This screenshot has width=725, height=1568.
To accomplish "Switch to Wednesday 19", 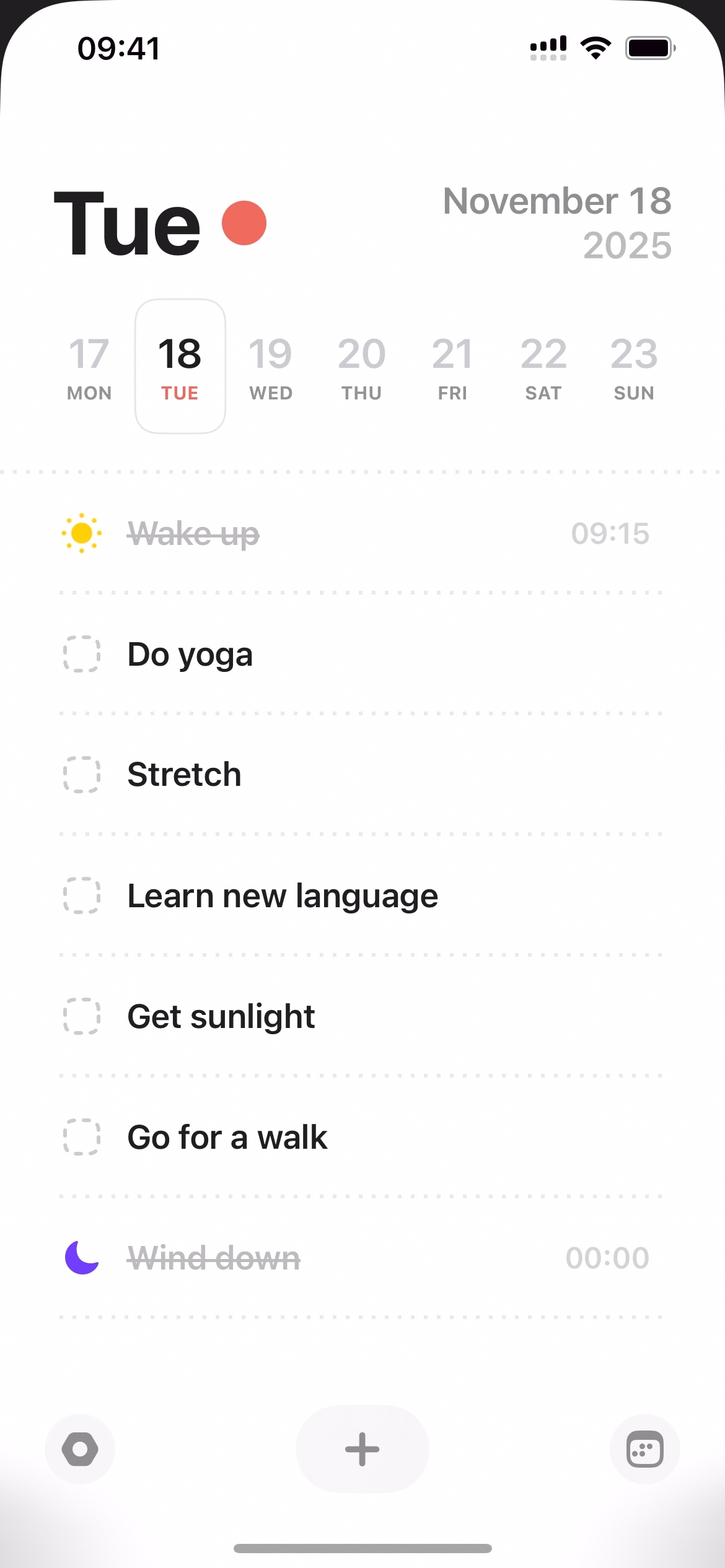I will coord(271,367).
